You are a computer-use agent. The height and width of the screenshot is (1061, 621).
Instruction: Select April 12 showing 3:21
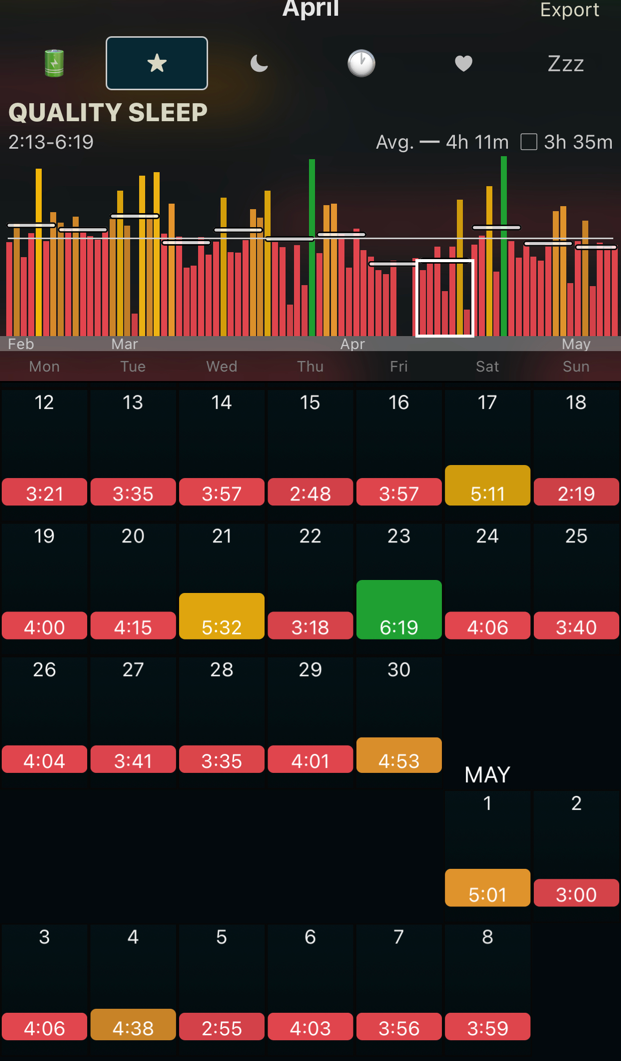click(x=45, y=448)
